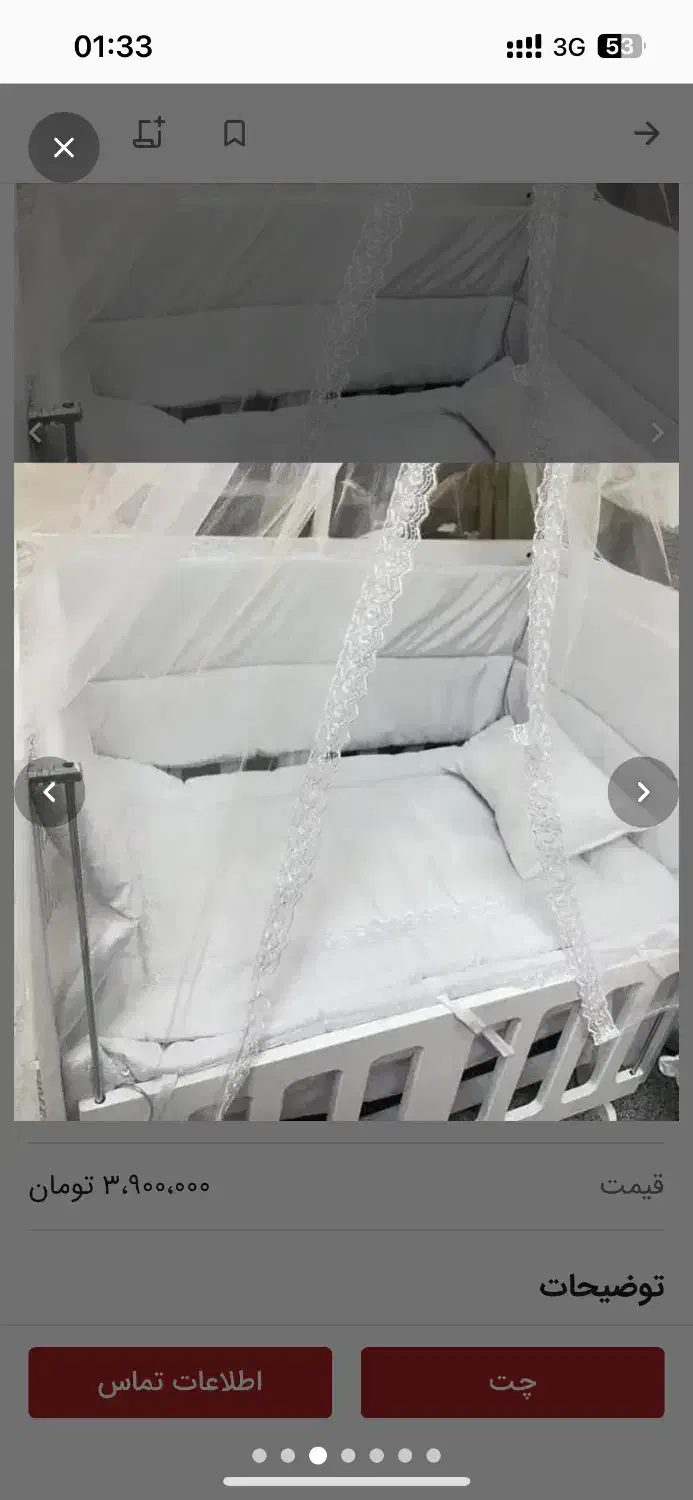Close the image viewer with the X button

(x=64, y=147)
